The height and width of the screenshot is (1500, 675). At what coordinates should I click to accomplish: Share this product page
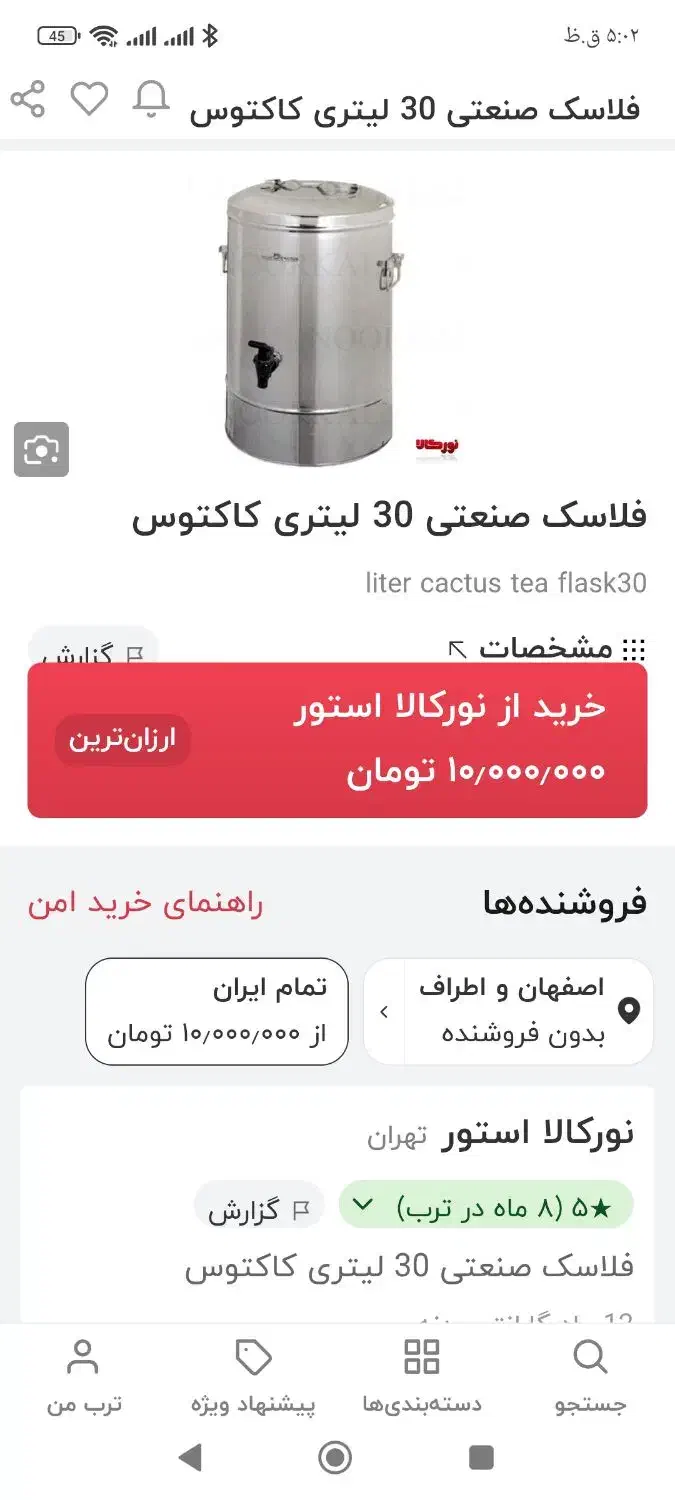pos(28,99)
